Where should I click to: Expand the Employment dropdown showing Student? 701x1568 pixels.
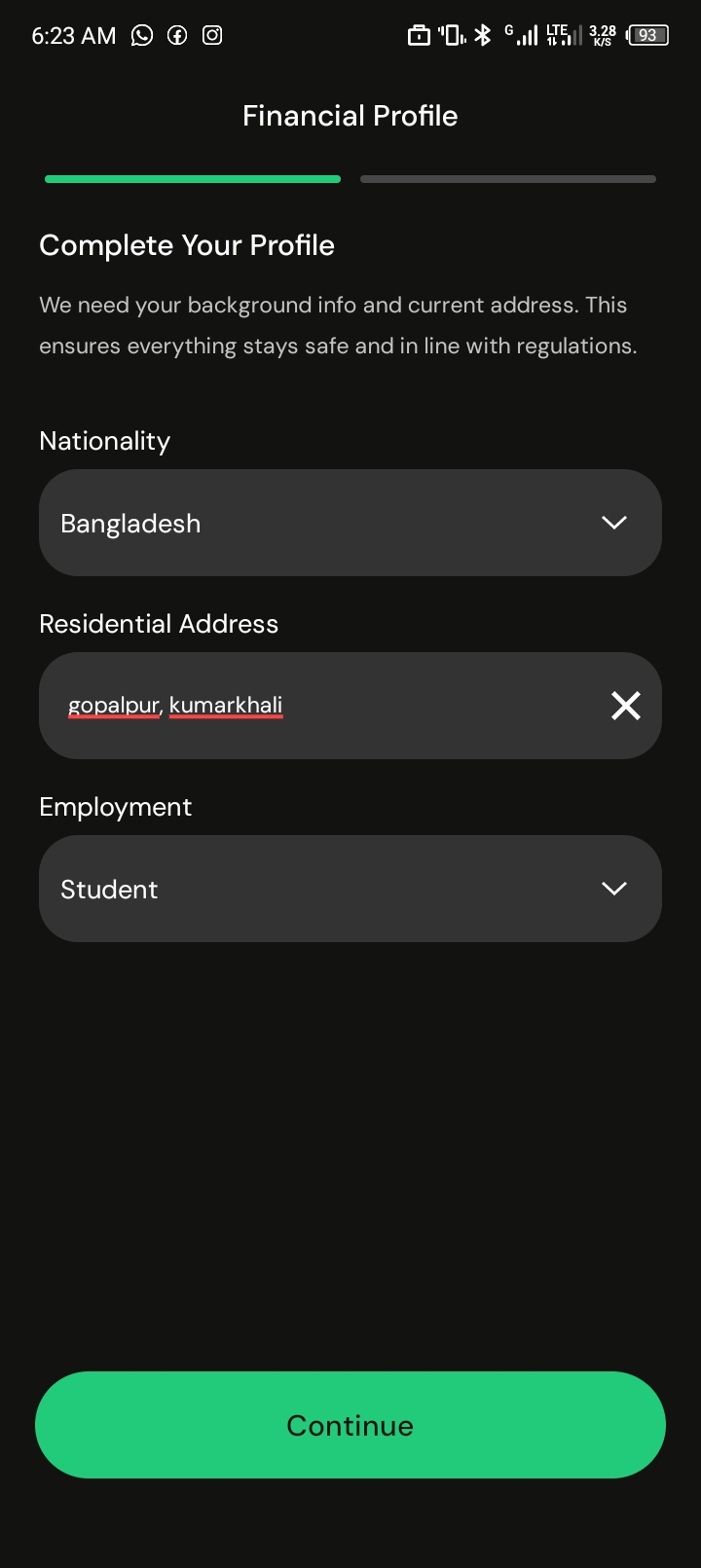[350, 889]
